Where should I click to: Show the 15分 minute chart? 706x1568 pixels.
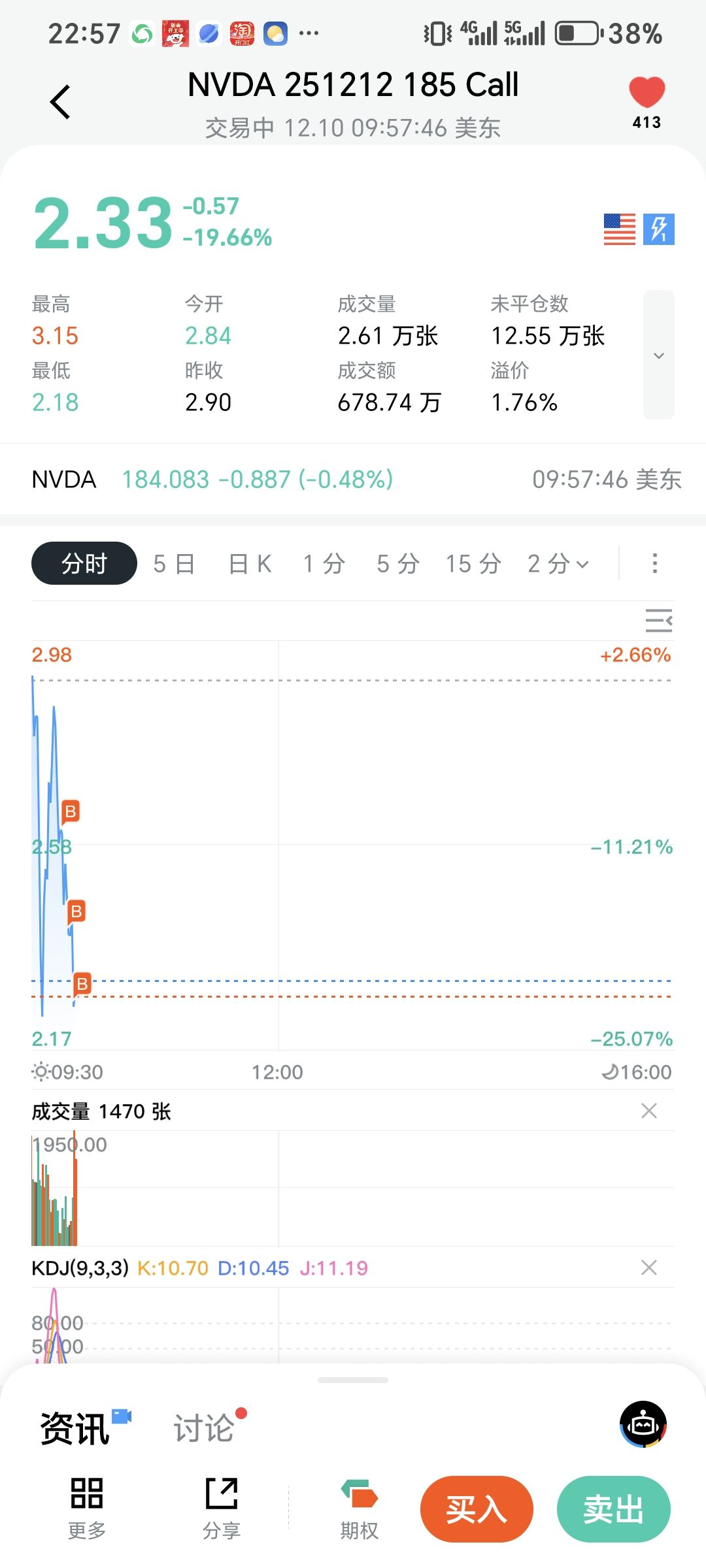[x=473, y=563]
